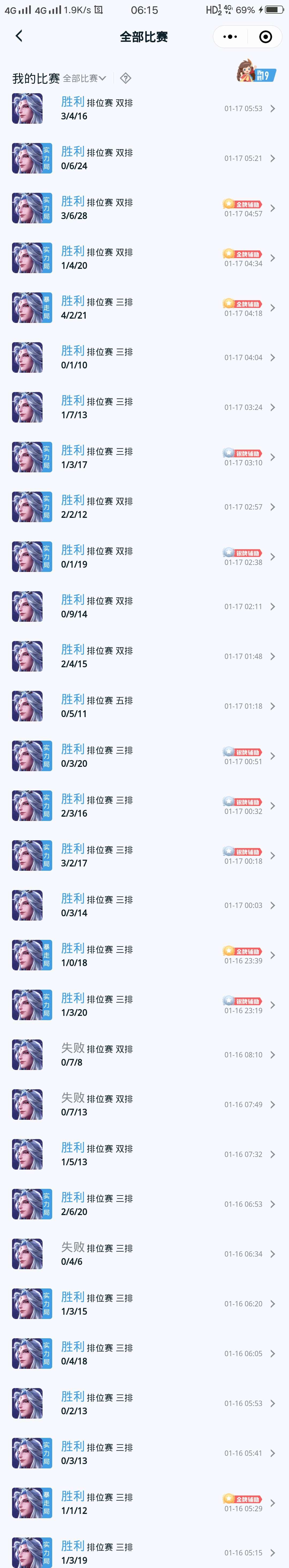This screenshot has height=1568, width=289.
Task: Tap the girl mascot banner icon
Action: tap(256, 72)
